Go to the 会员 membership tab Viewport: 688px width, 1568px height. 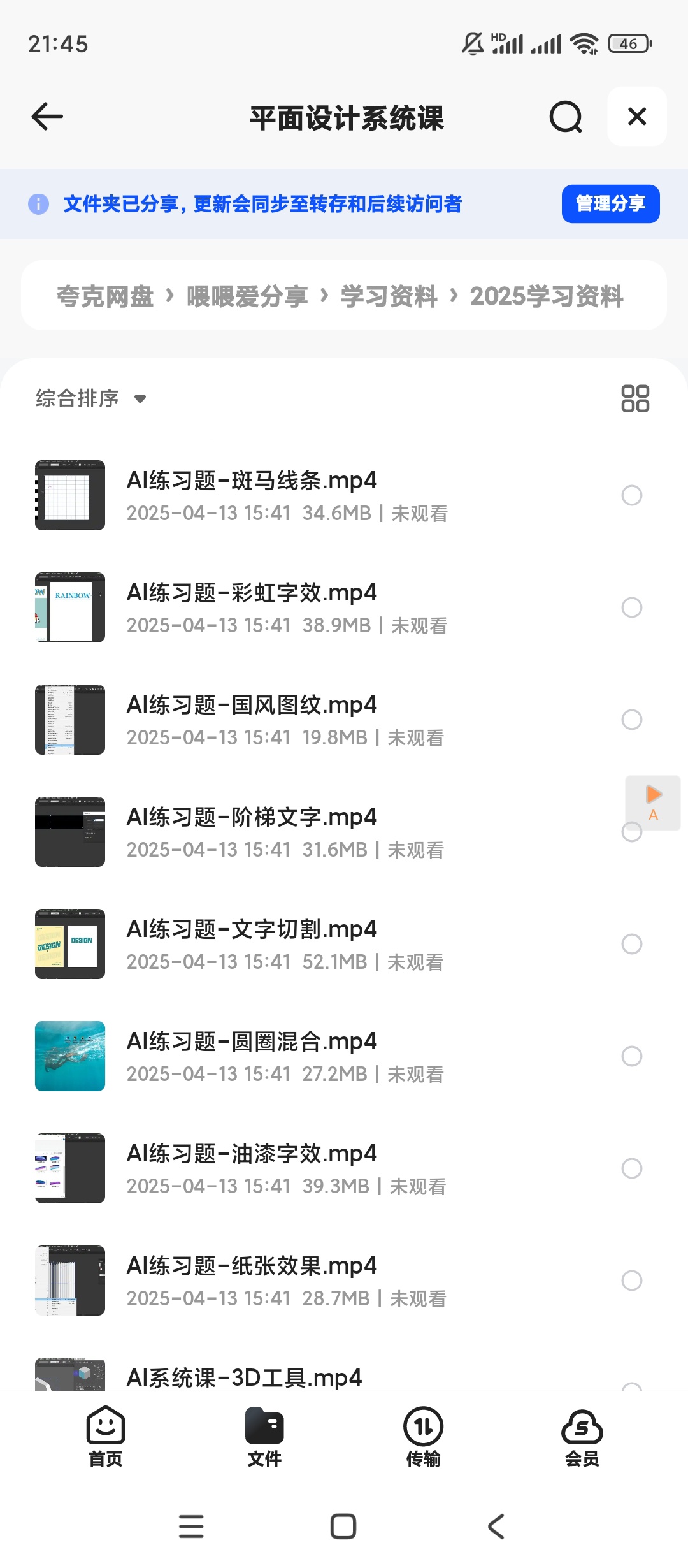point(582,1437)
